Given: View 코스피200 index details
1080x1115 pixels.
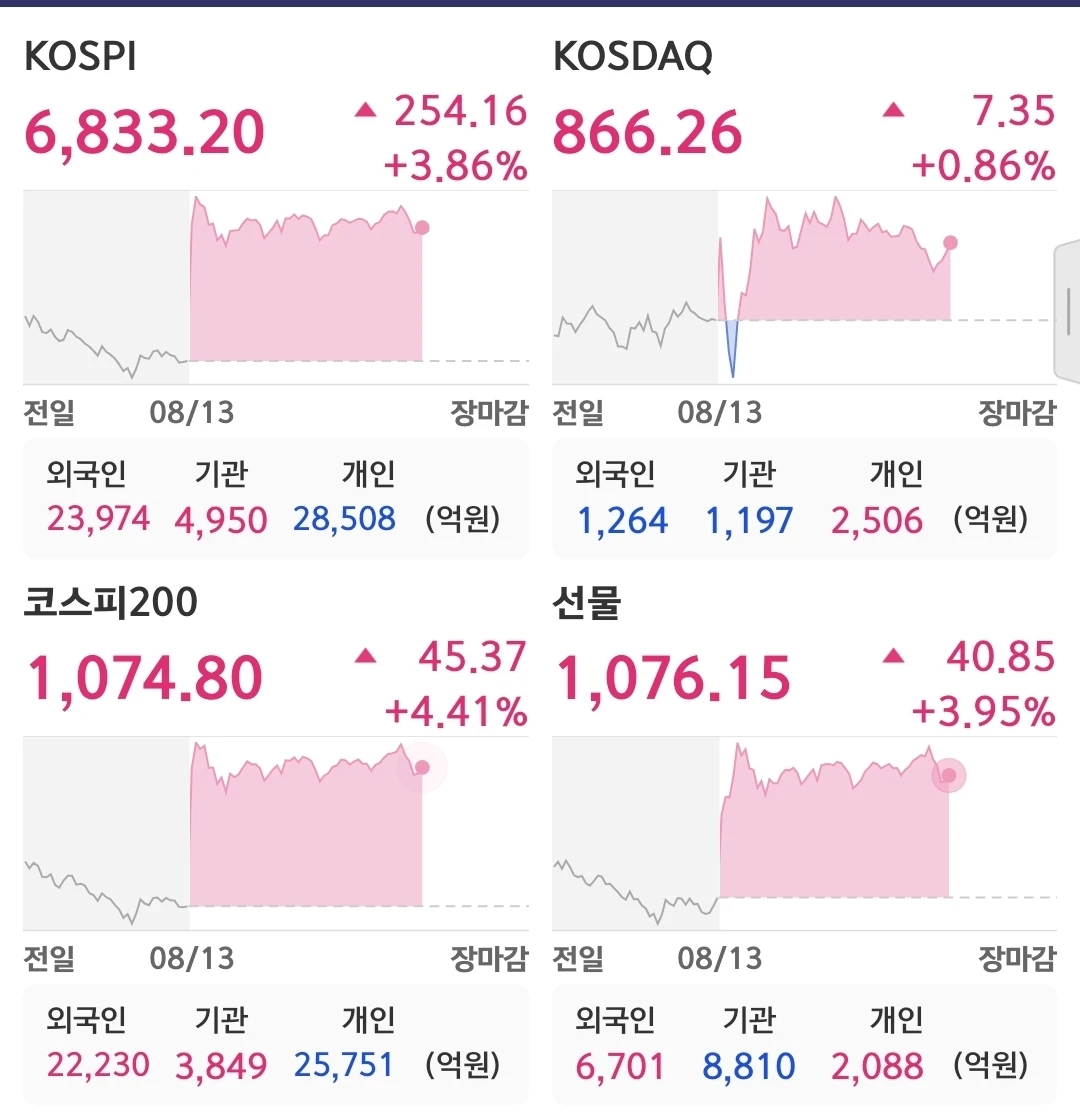Looking at the screenshot, I should pyautogui.click(x=276, y=841).
